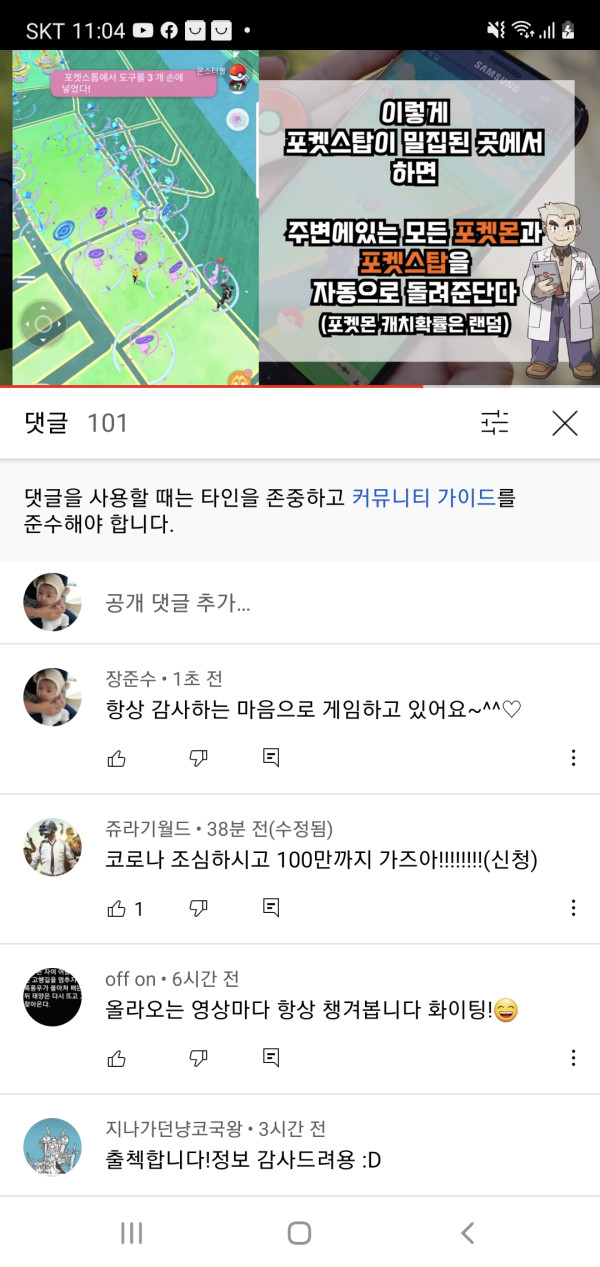
Task: Like the comment from off on
Action: tap(117, 1057)
